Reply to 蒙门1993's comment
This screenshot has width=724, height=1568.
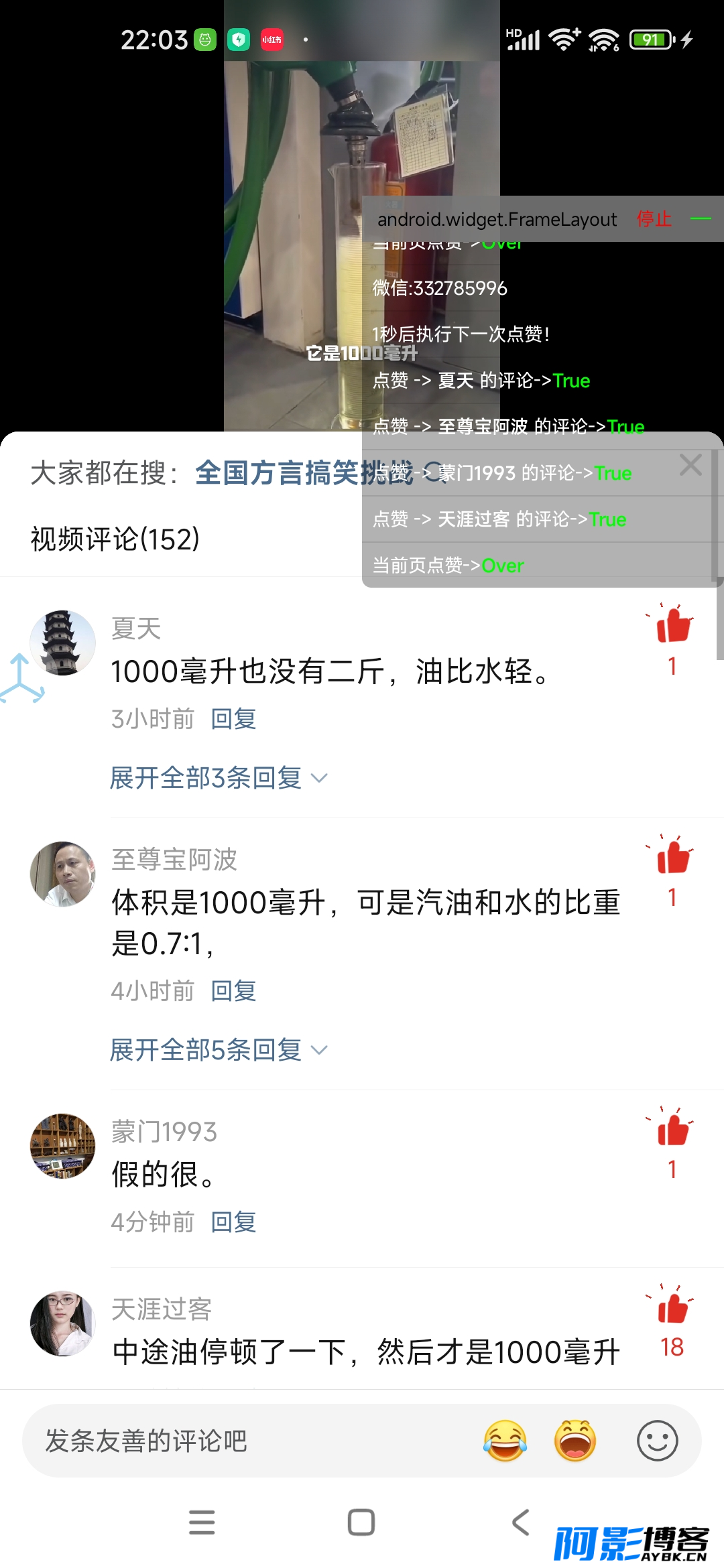click(233, 1222)
